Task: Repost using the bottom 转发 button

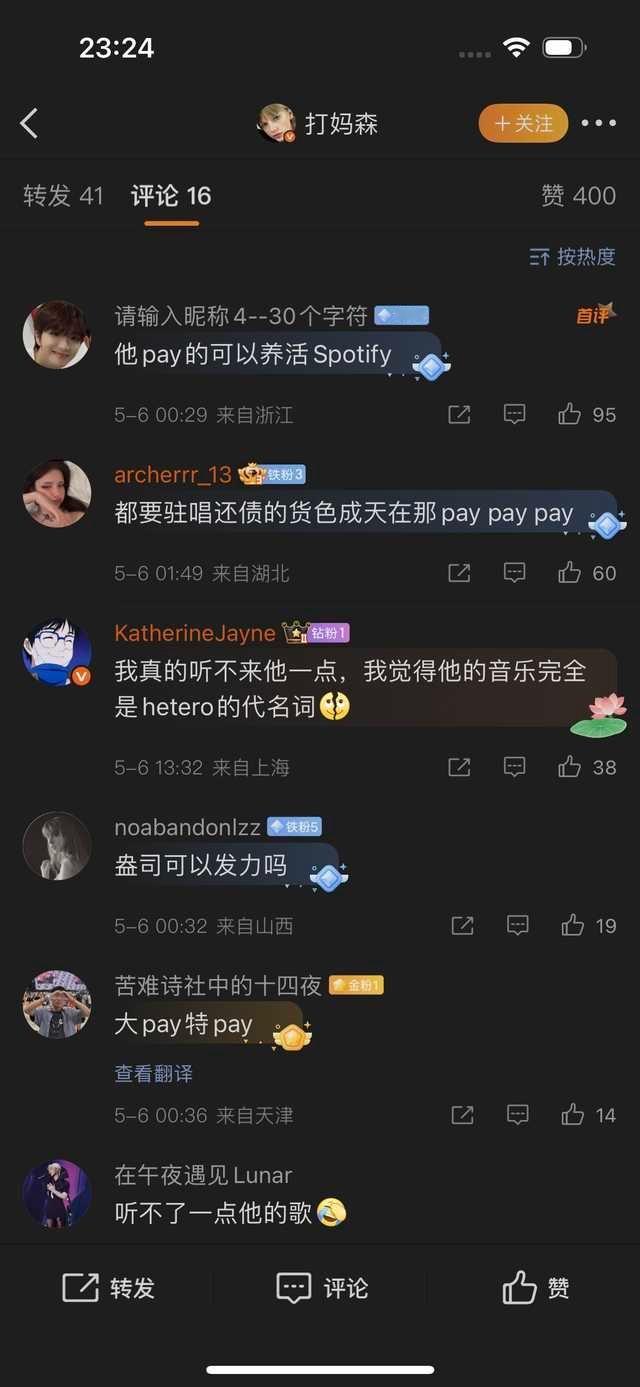Action: [109, 1288]
